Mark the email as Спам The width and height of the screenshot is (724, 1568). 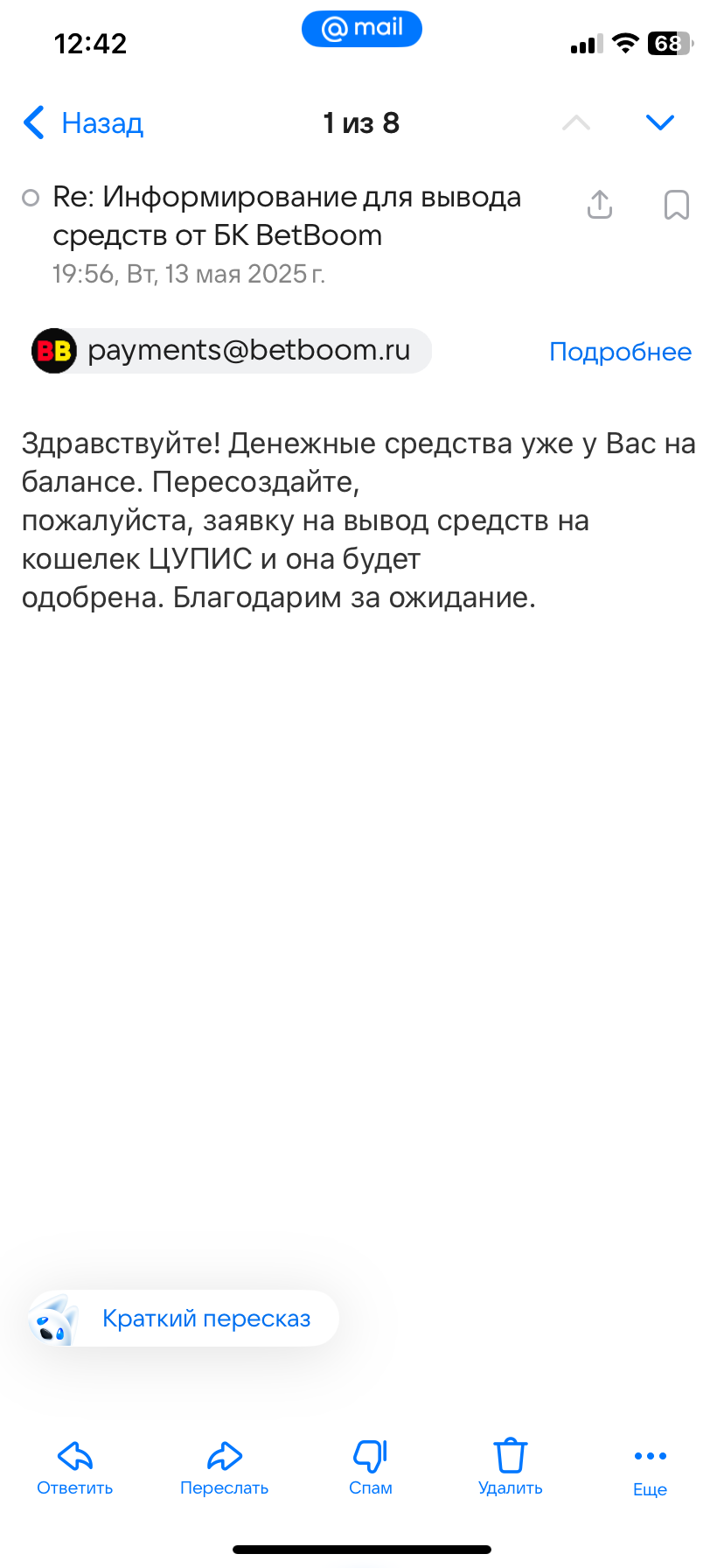tap(370, 1467)
